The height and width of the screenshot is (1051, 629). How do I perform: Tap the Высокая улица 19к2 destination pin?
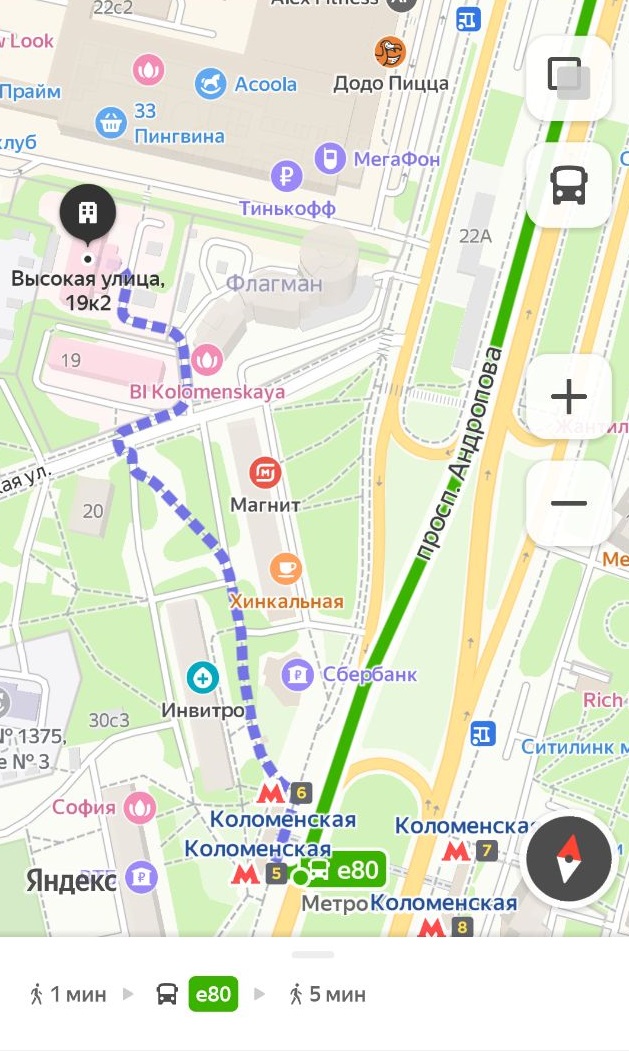pos(88,214)
